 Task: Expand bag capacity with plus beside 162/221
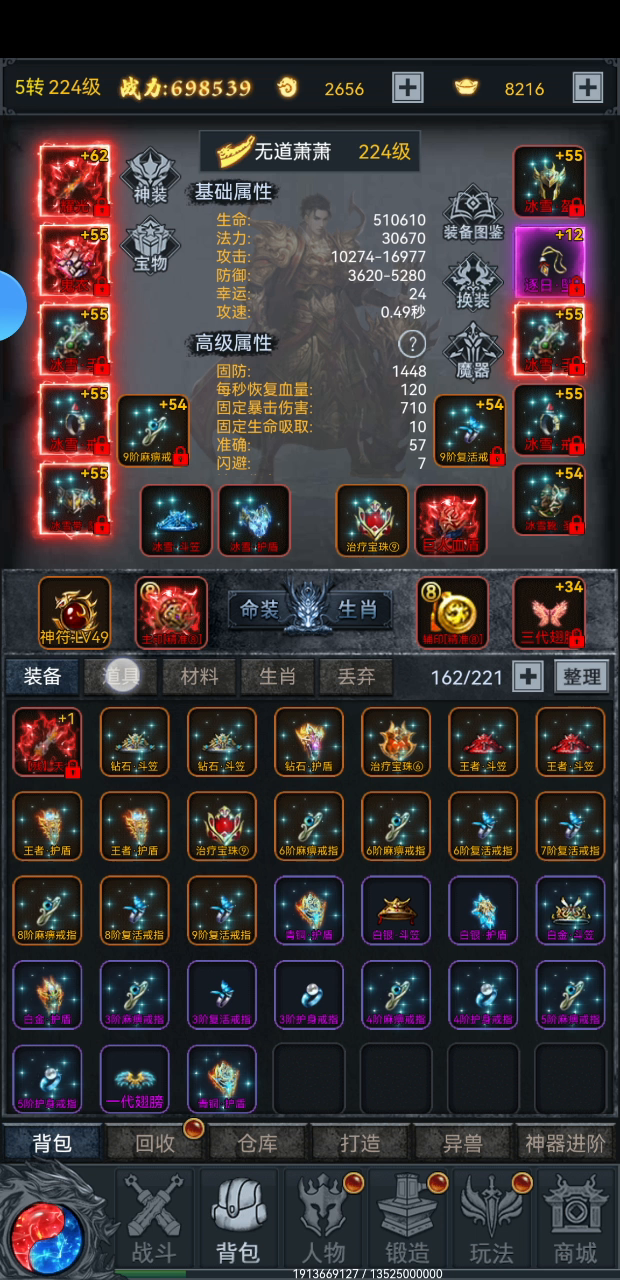click(x=528, y=677)
